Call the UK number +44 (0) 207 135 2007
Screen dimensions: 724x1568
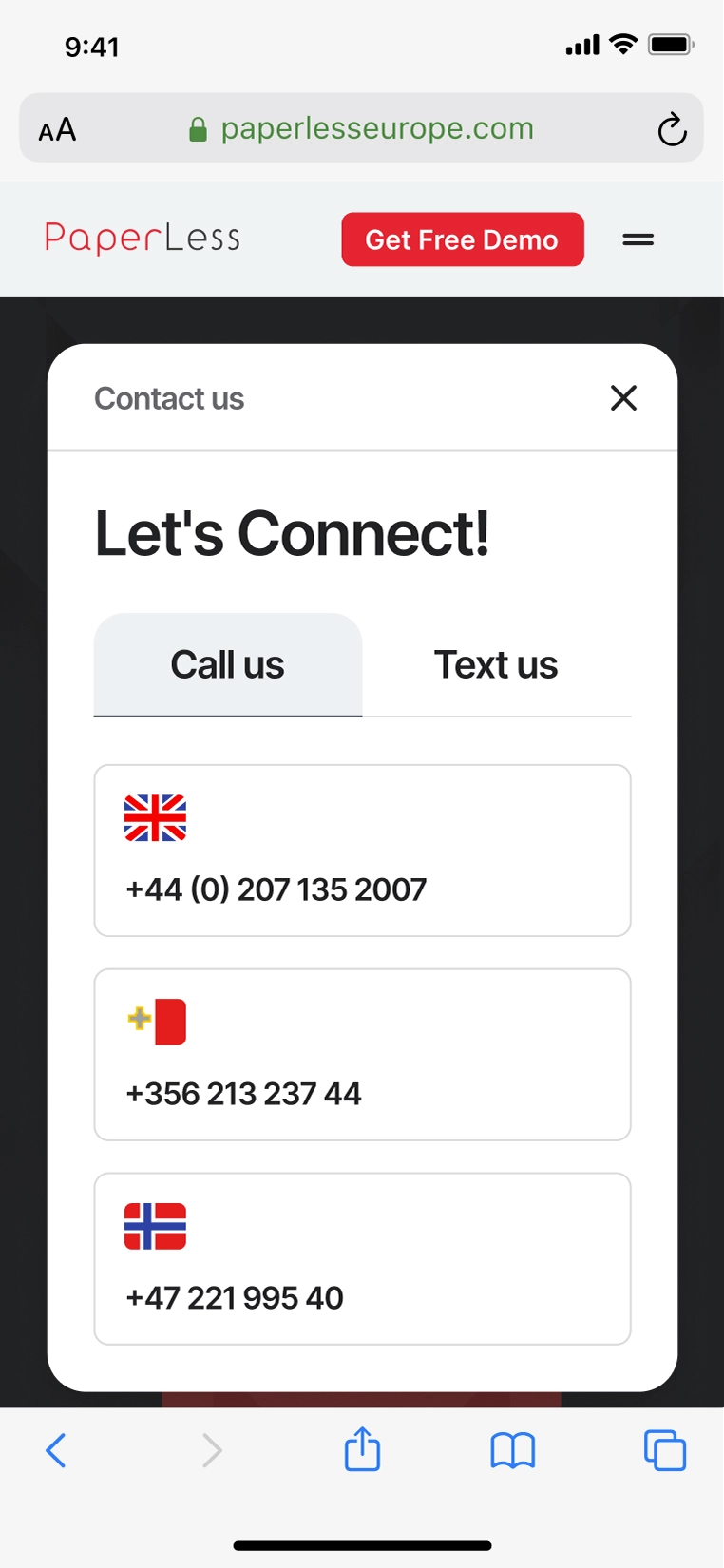[362, 851]
